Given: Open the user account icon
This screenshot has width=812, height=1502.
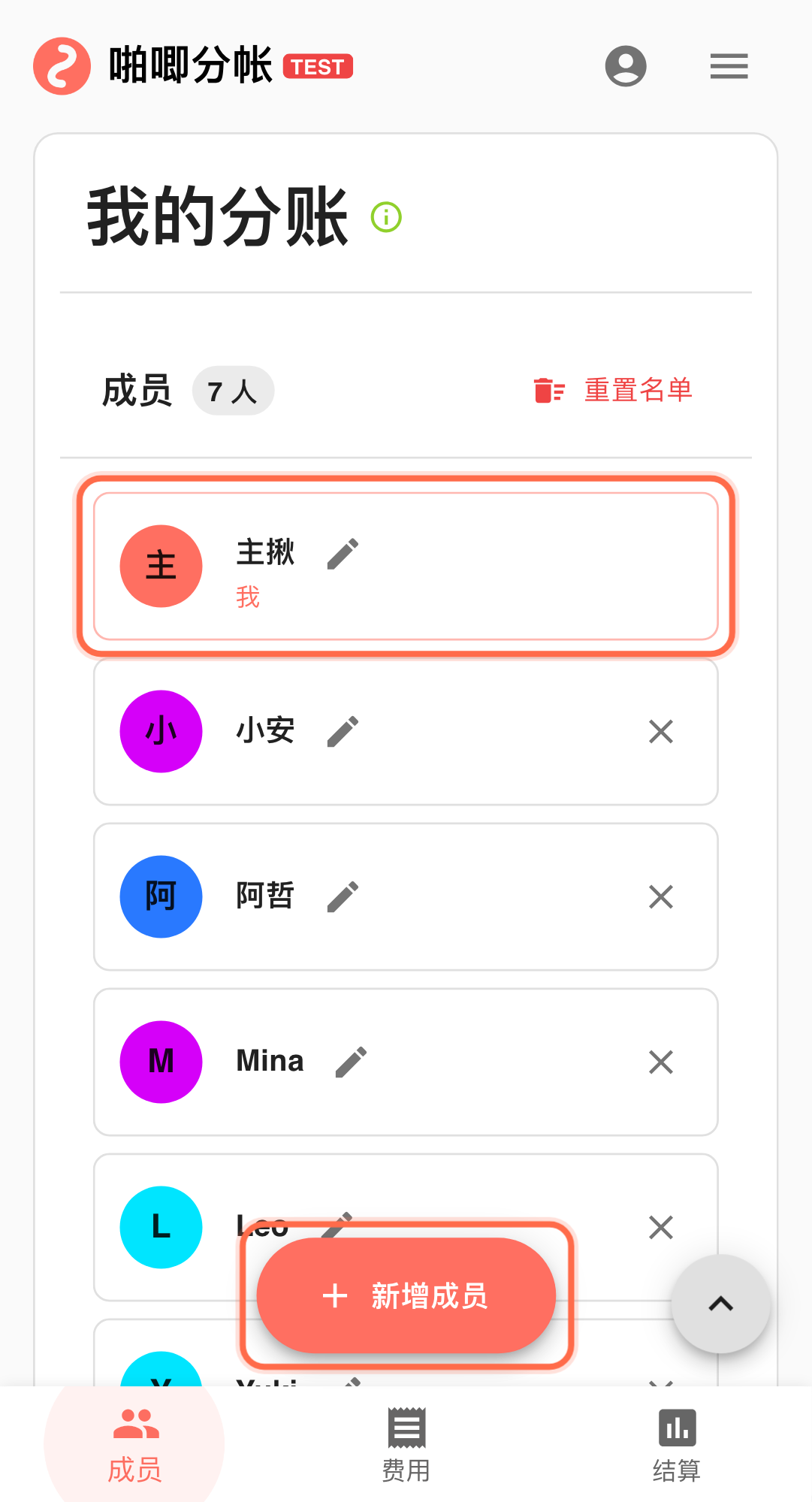Looking at the screenshot, I should click(x=626, y=66).
